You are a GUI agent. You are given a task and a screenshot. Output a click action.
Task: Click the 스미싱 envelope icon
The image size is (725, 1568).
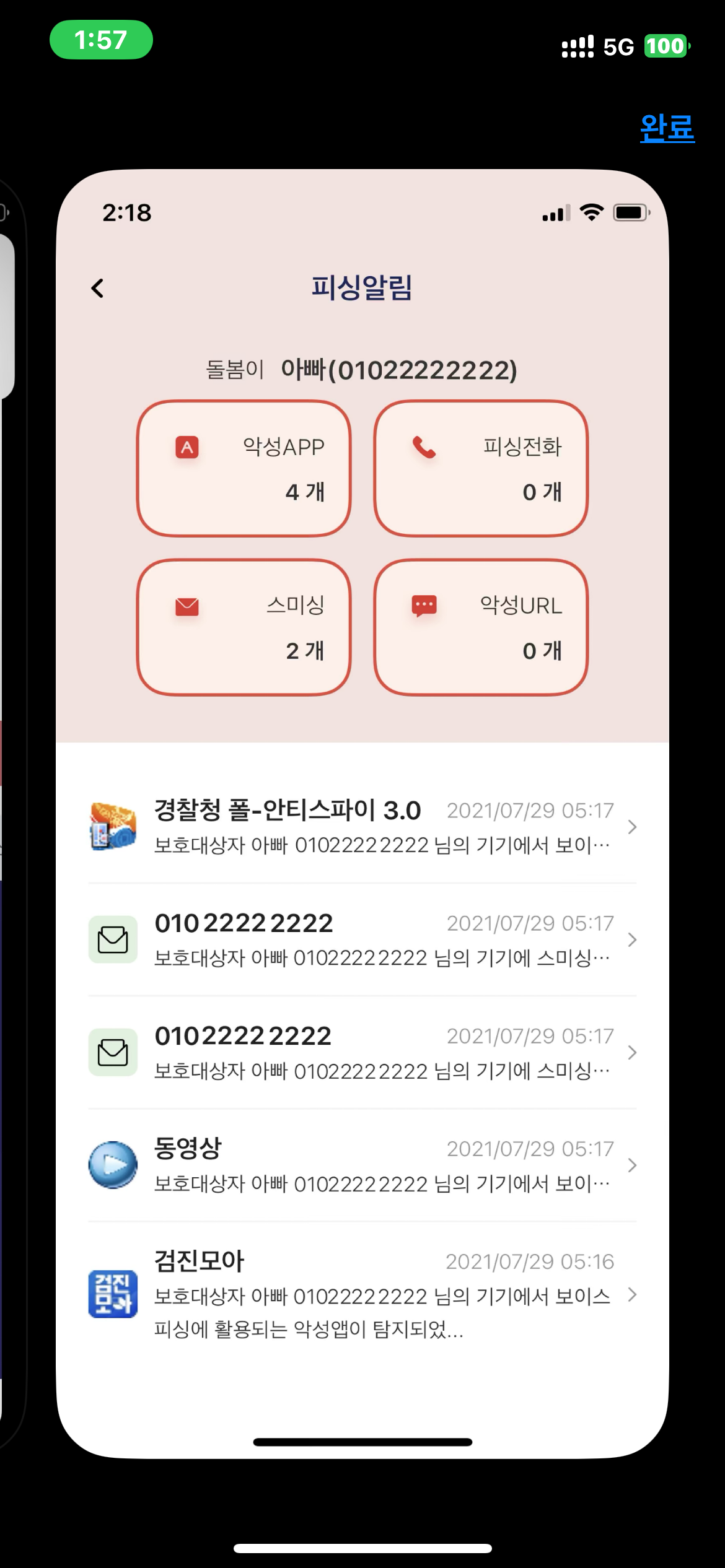click(187, 606)
